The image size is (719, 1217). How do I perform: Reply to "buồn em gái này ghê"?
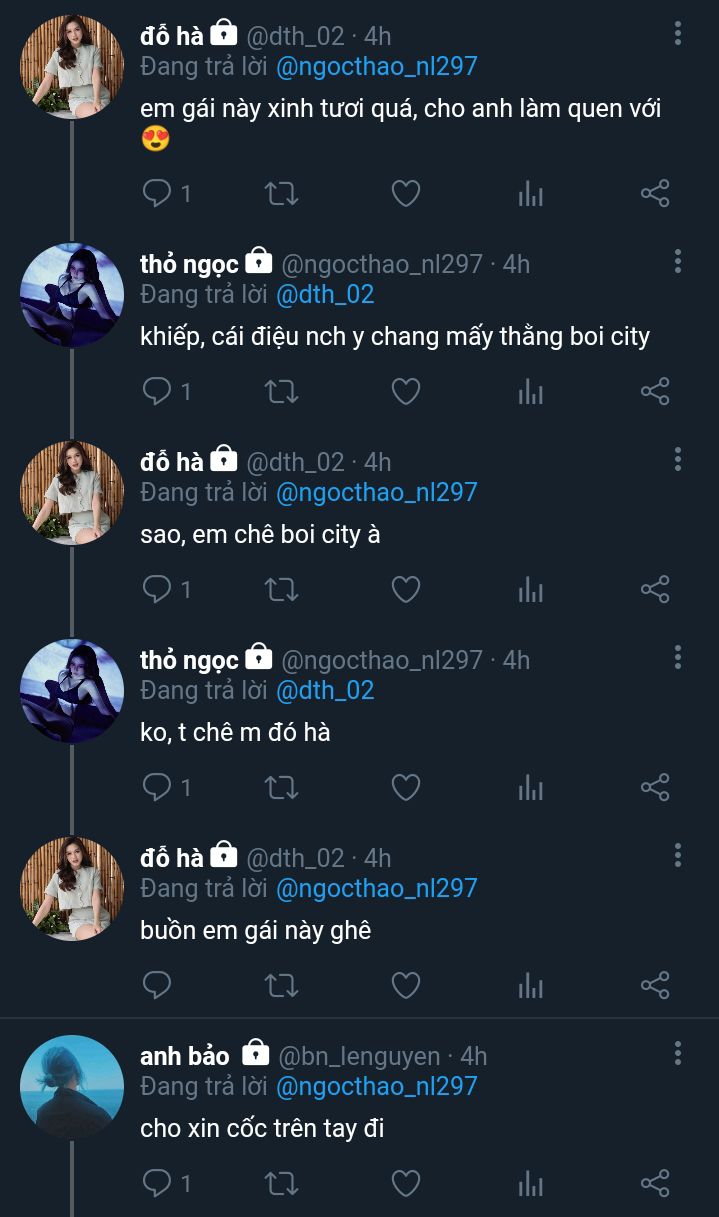click(157, 985)
